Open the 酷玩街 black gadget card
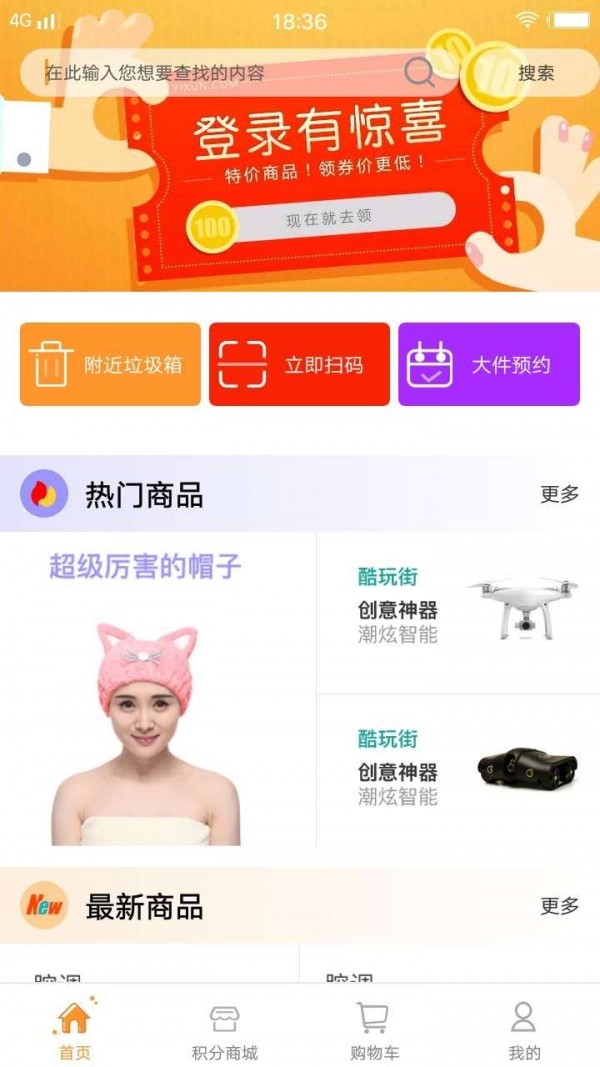Image resolution: width=600 pixels, height=1067 pixels. tap(458, 772)
